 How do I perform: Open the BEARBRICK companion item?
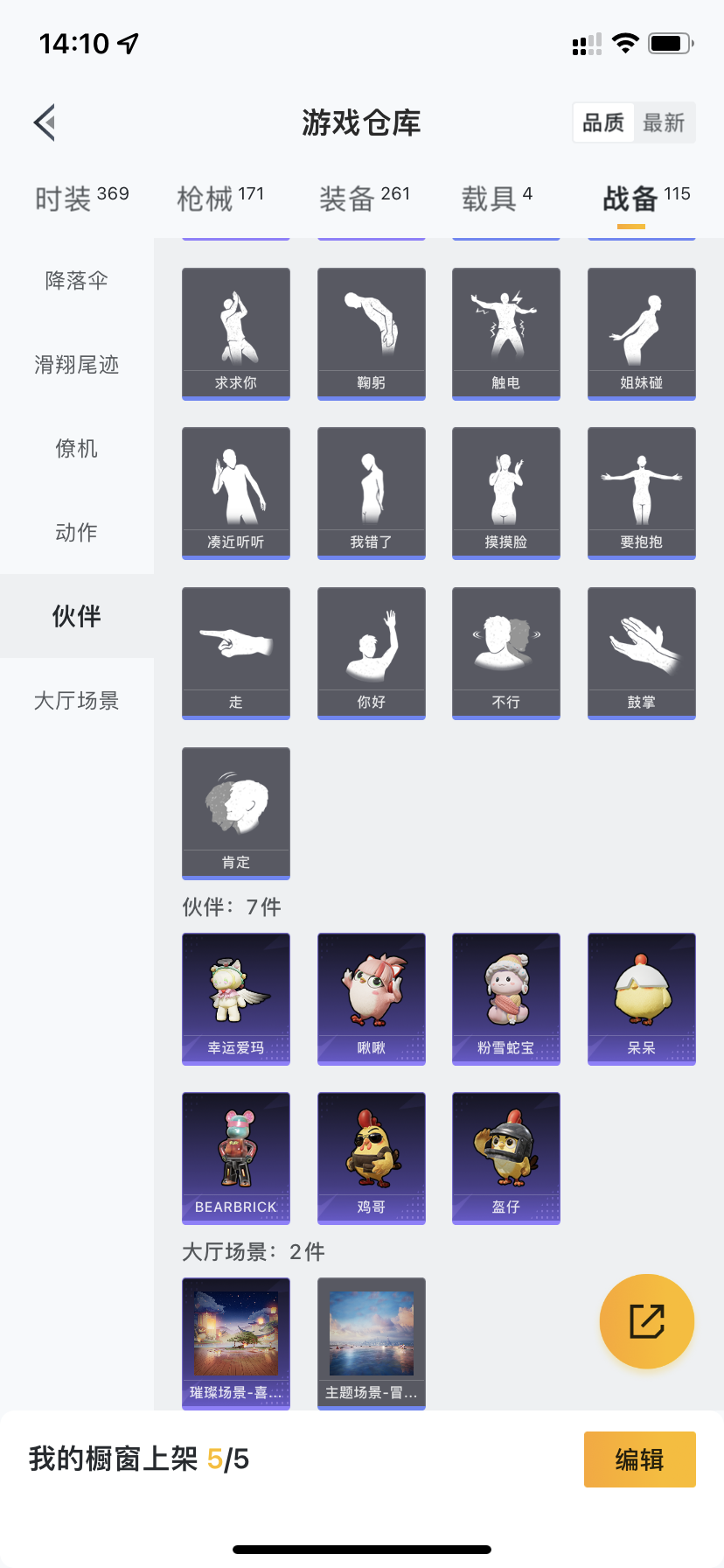coord(236,1158)
